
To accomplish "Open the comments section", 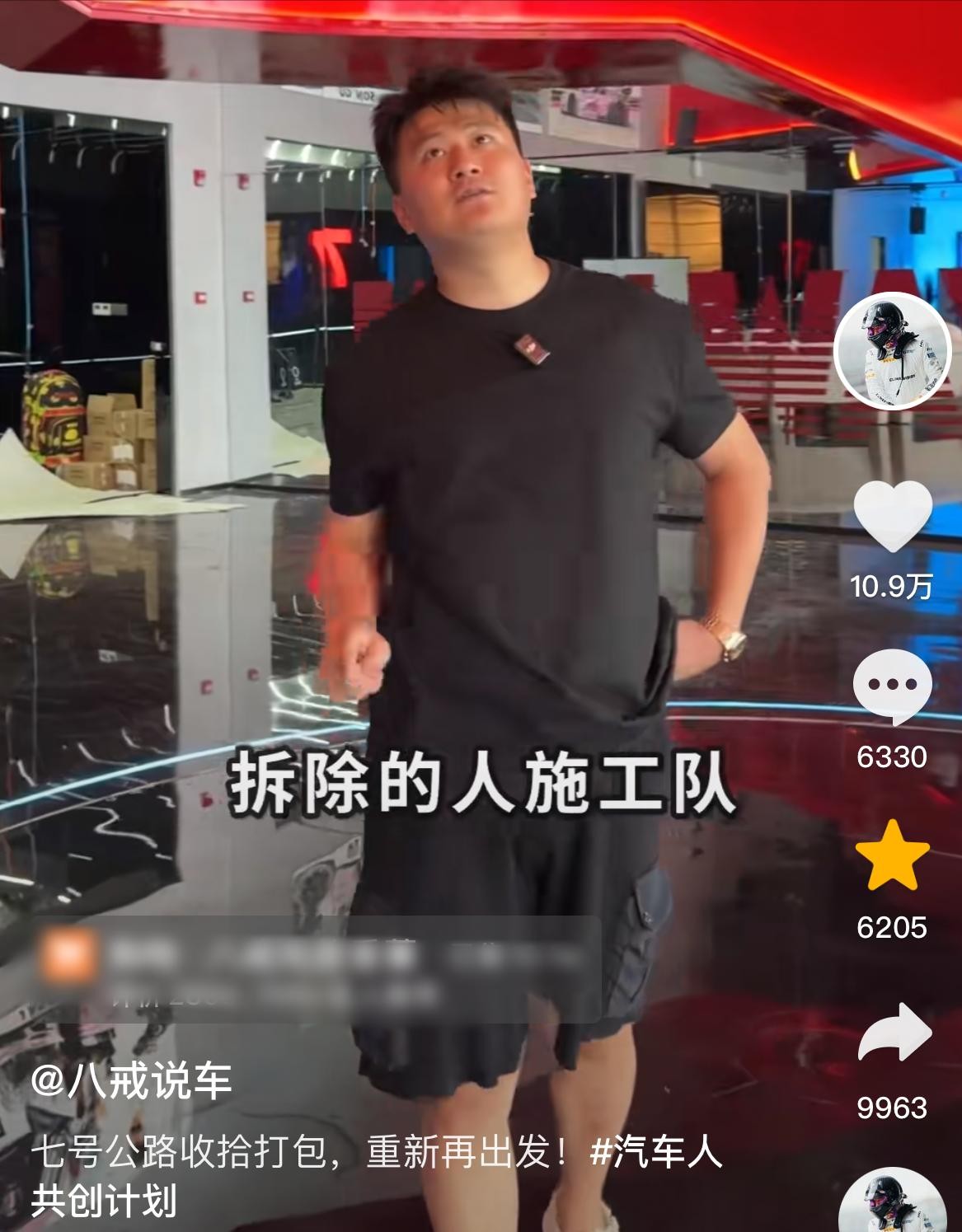I will (x=893, y=687).
